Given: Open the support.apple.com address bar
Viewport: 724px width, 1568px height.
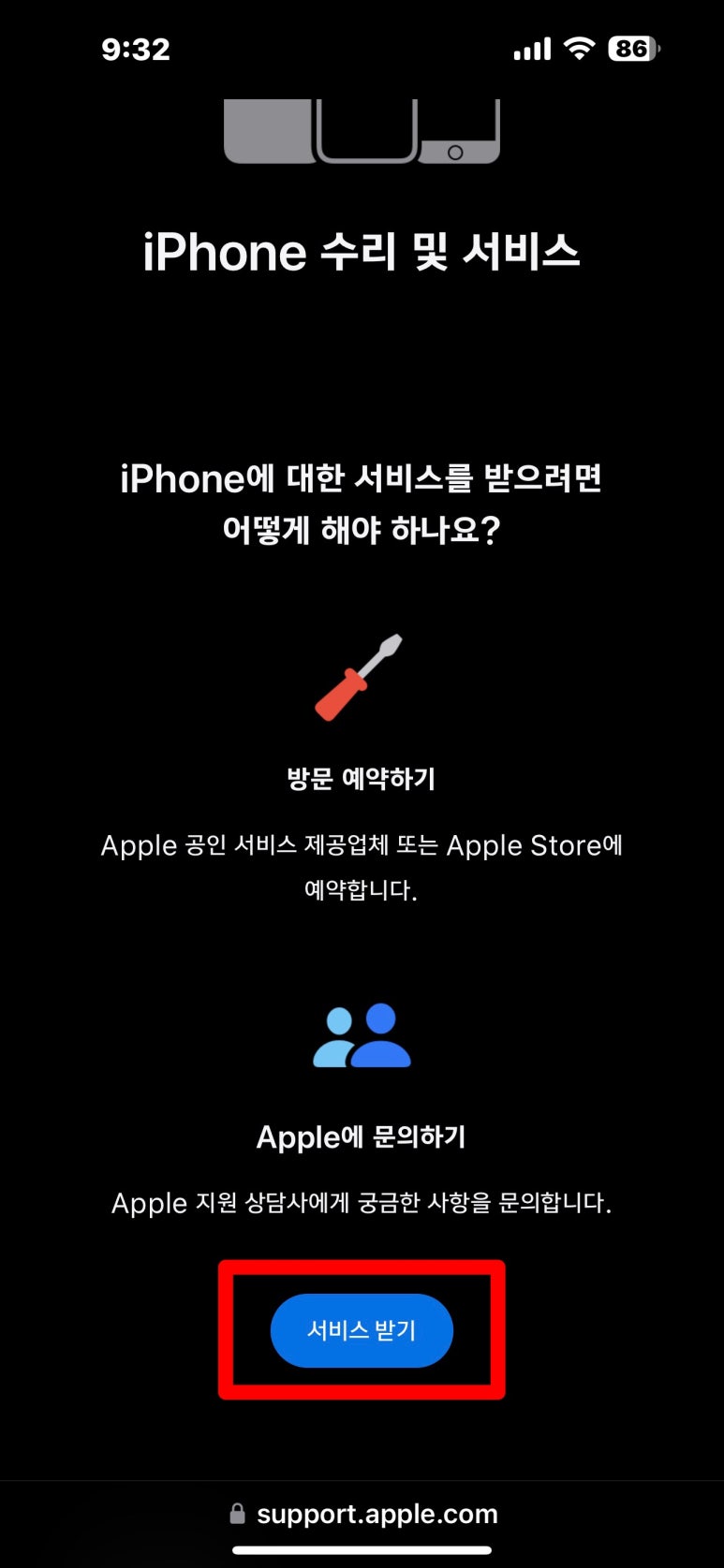Looking at the screenshot, I should (362, 1514).
